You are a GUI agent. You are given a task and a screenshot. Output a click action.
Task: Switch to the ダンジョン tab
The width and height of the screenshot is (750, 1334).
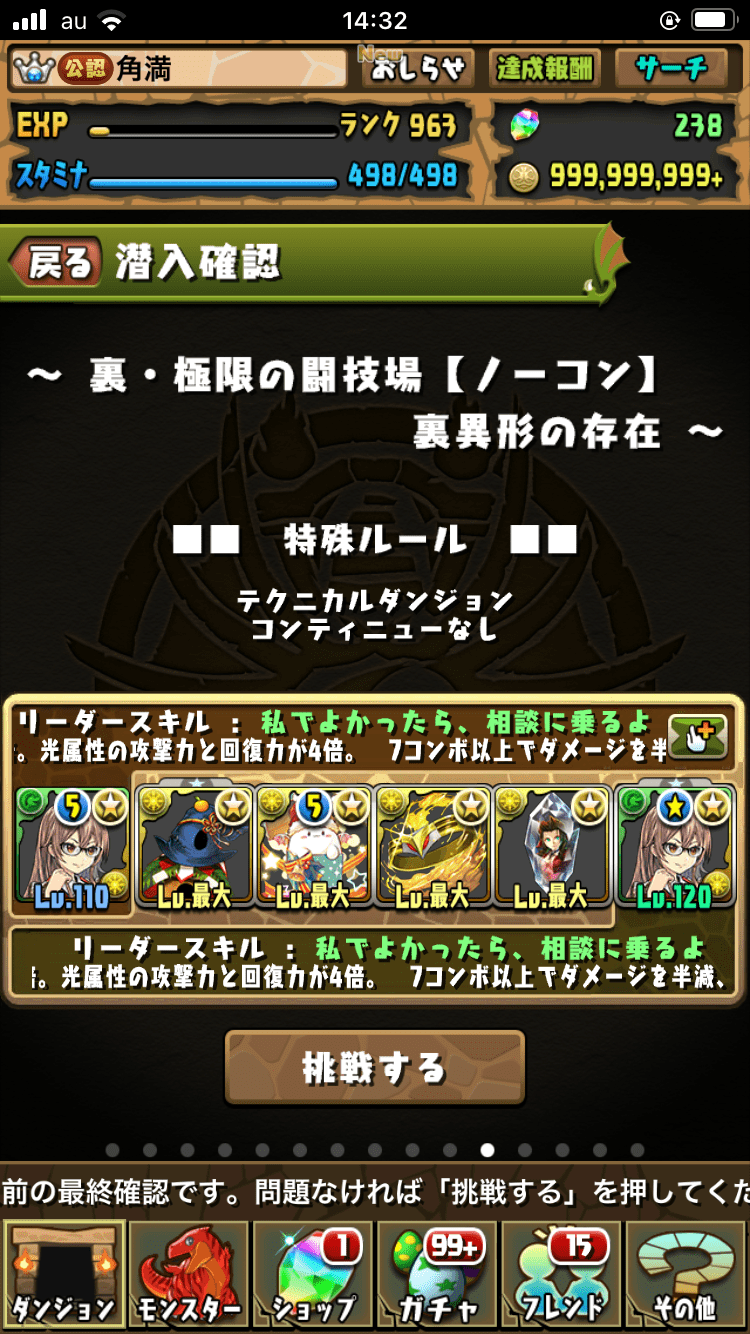tap(64, 1274)
